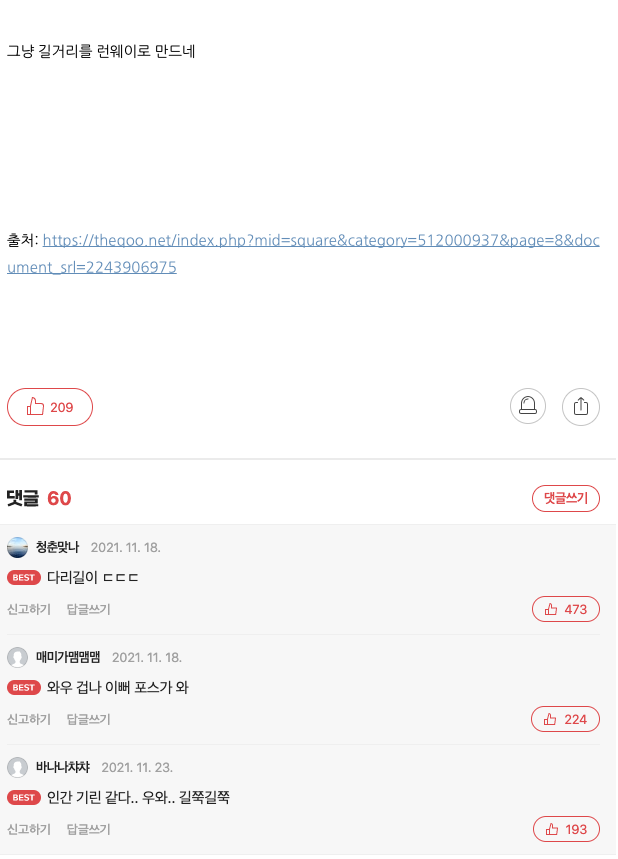Tap 댓글쓰기 to write a comment
Screen dimensions: 618x859
tap(565, 499)
